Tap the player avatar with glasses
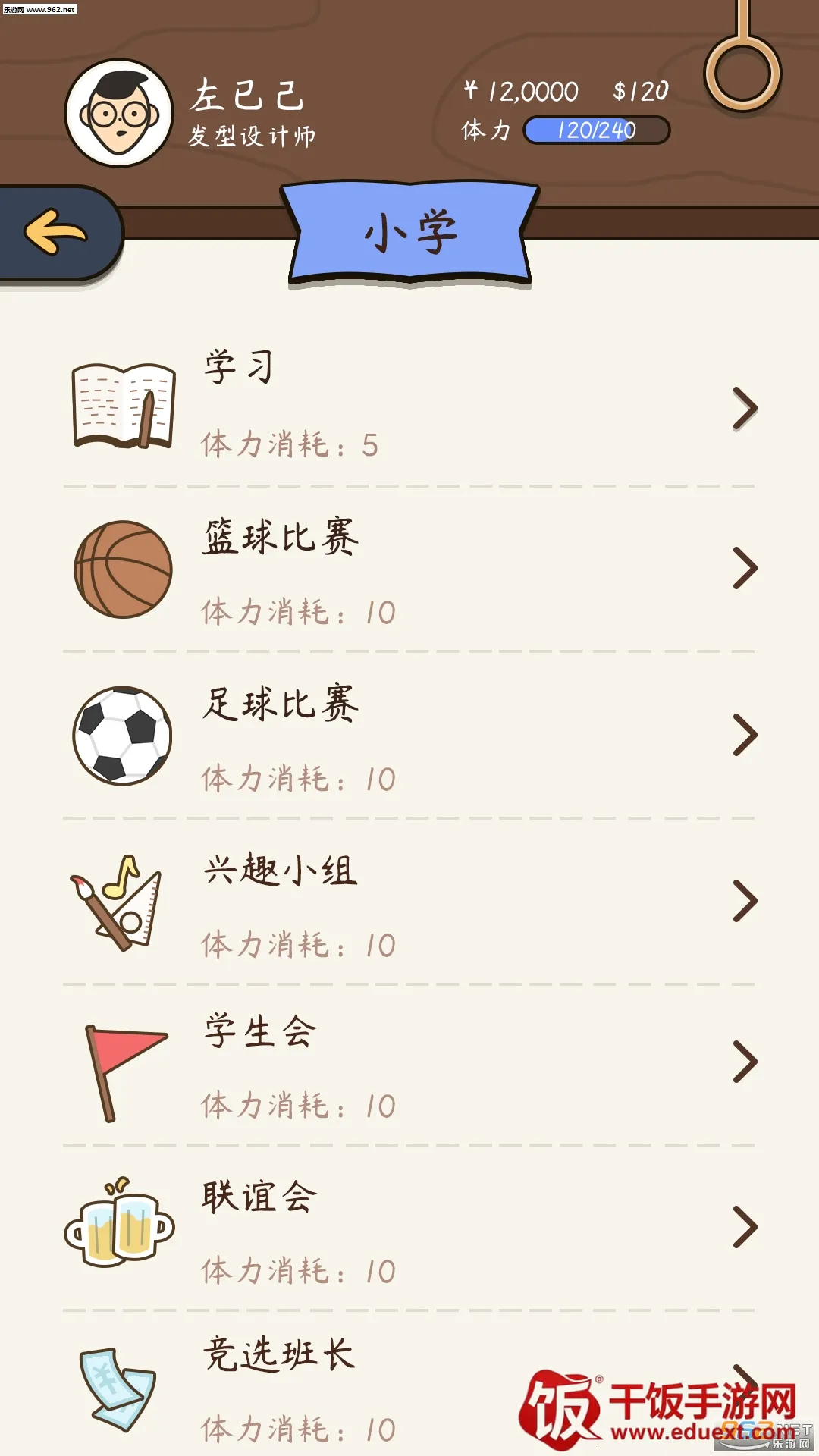The width and height of the screenshot is (819, 1456). pos(119,114)
